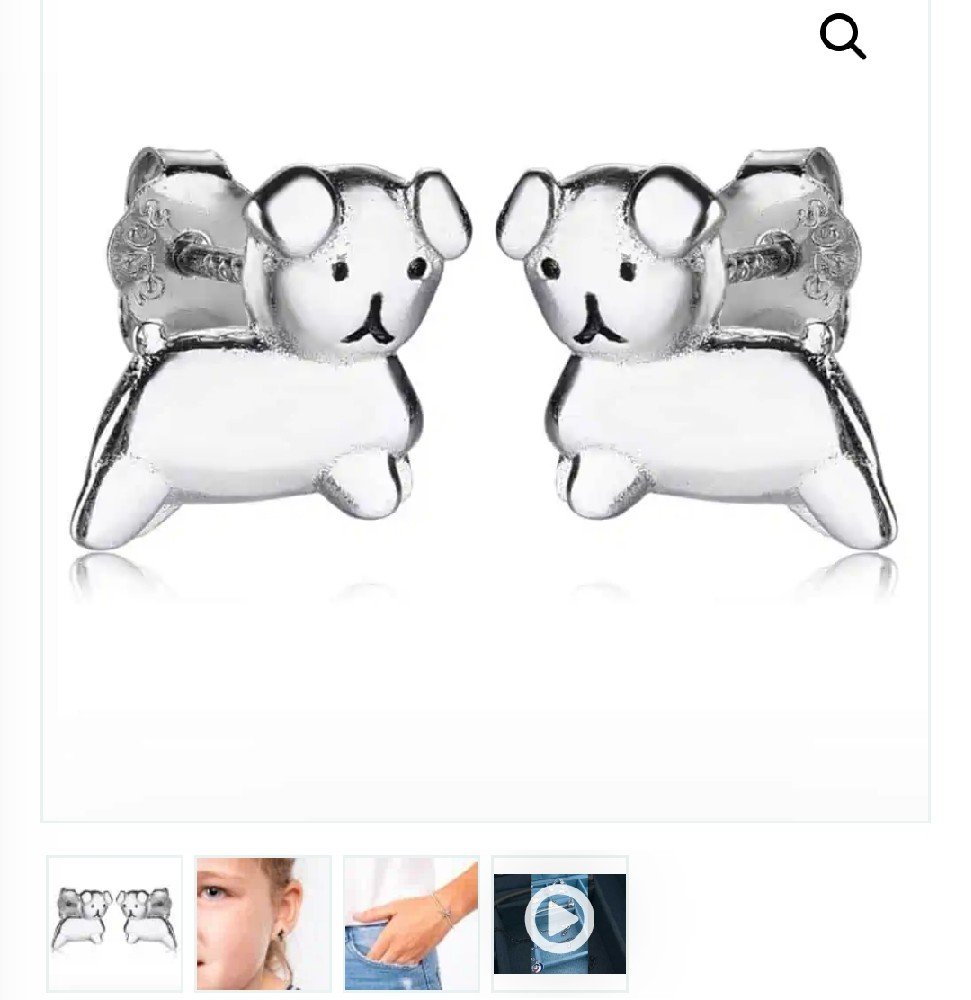Viewport: 971px width, 1000px height.
Task: Play the product video thumbnail
Action: tap(559, 922)
